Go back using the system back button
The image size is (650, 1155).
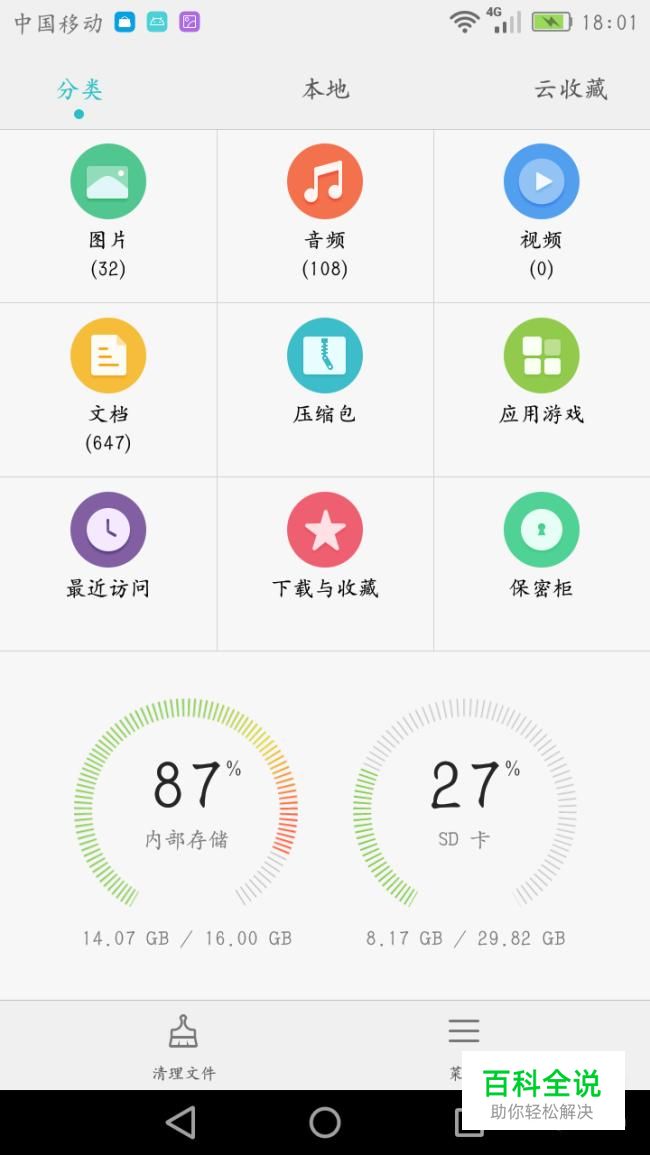(181, 1122)
